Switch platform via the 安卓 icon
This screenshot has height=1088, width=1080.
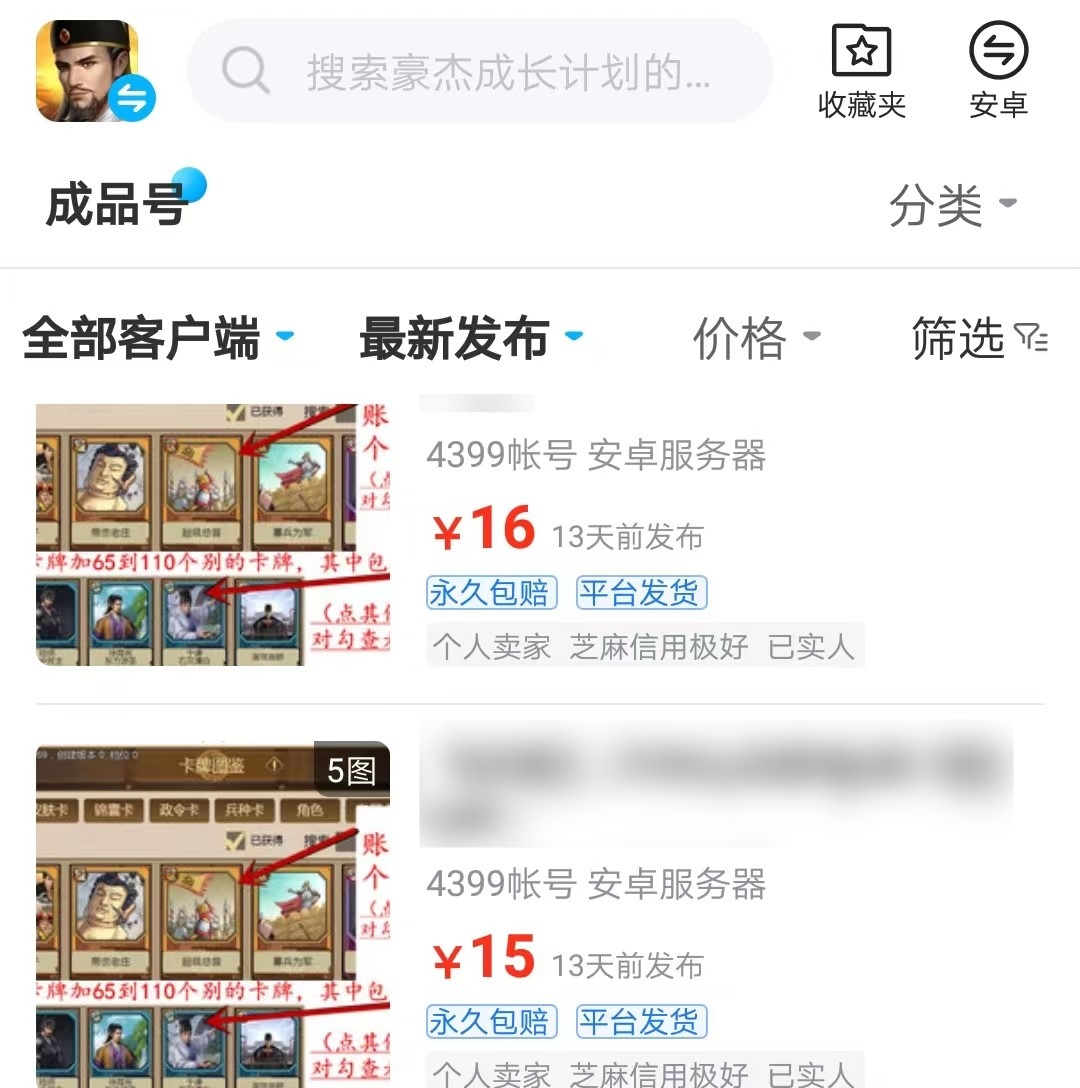click(x=998, y=72)
